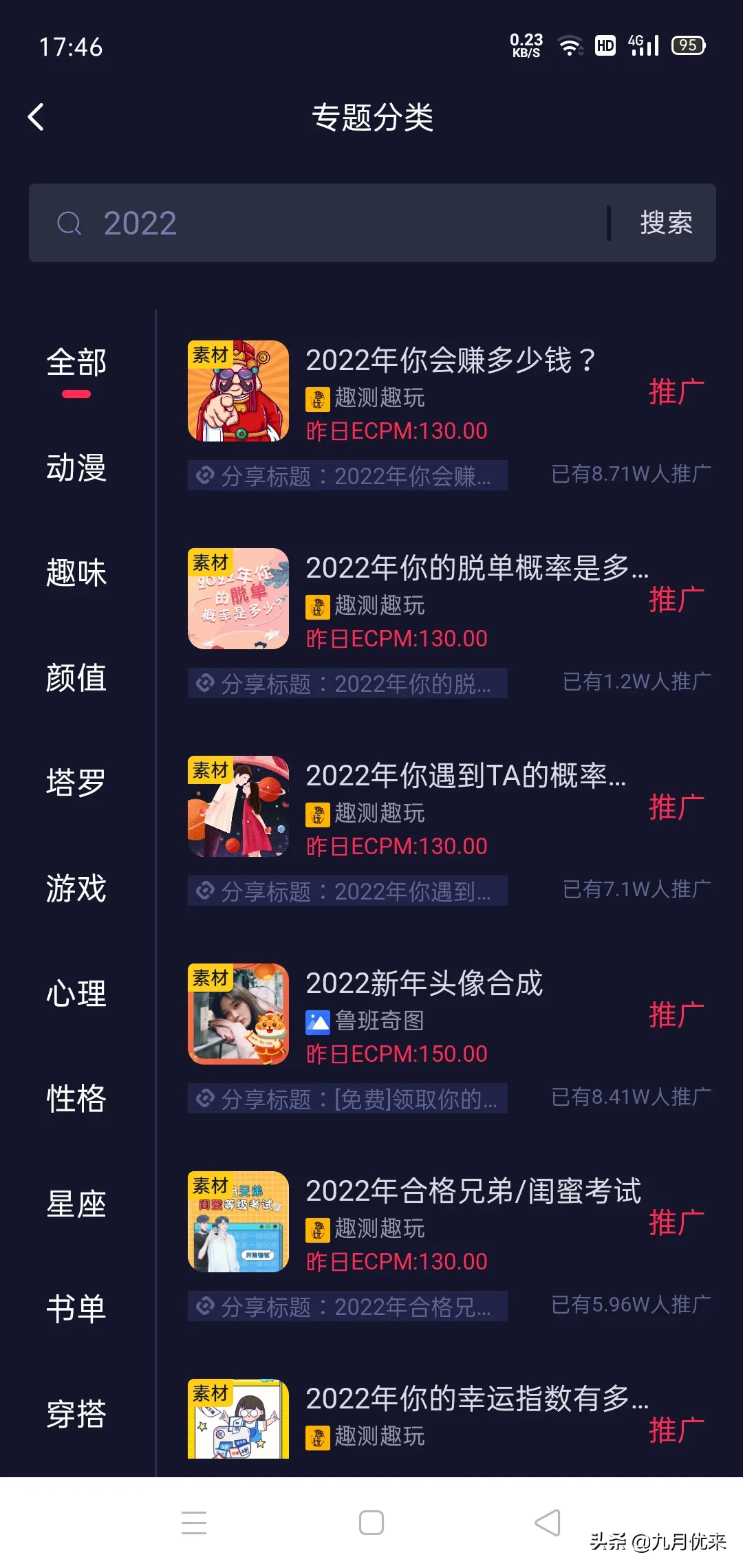
Task: Select the 星座 category
Action: tap(76, 1204)
